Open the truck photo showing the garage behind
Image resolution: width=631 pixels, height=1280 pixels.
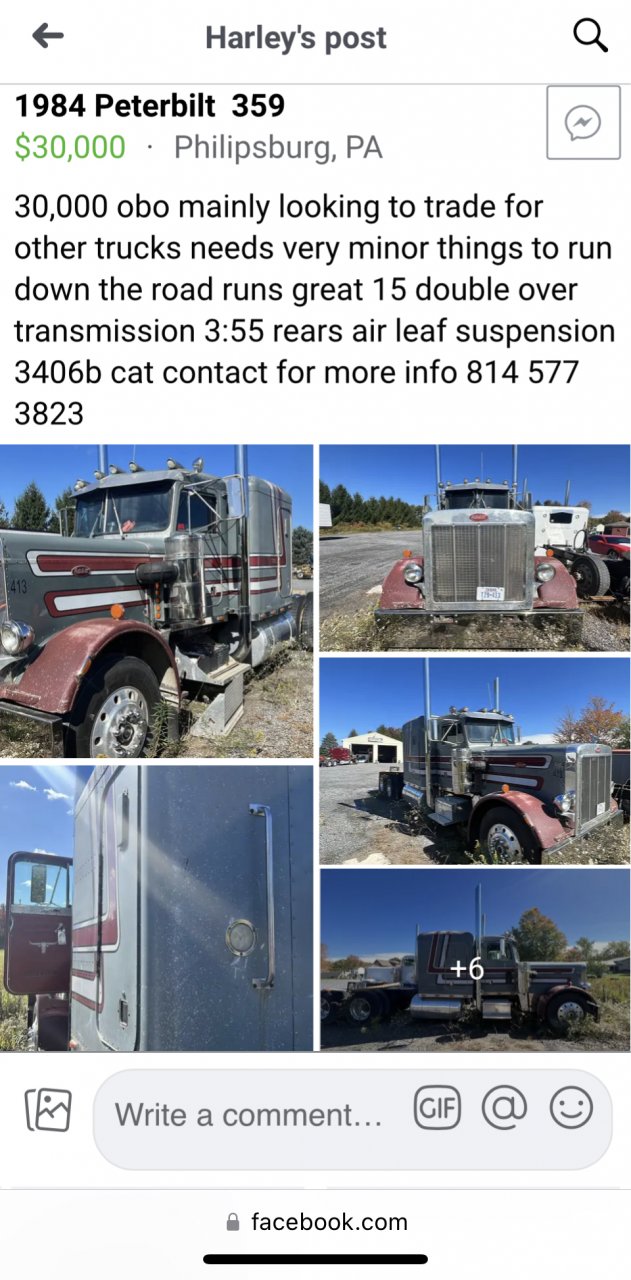point(474,760)
